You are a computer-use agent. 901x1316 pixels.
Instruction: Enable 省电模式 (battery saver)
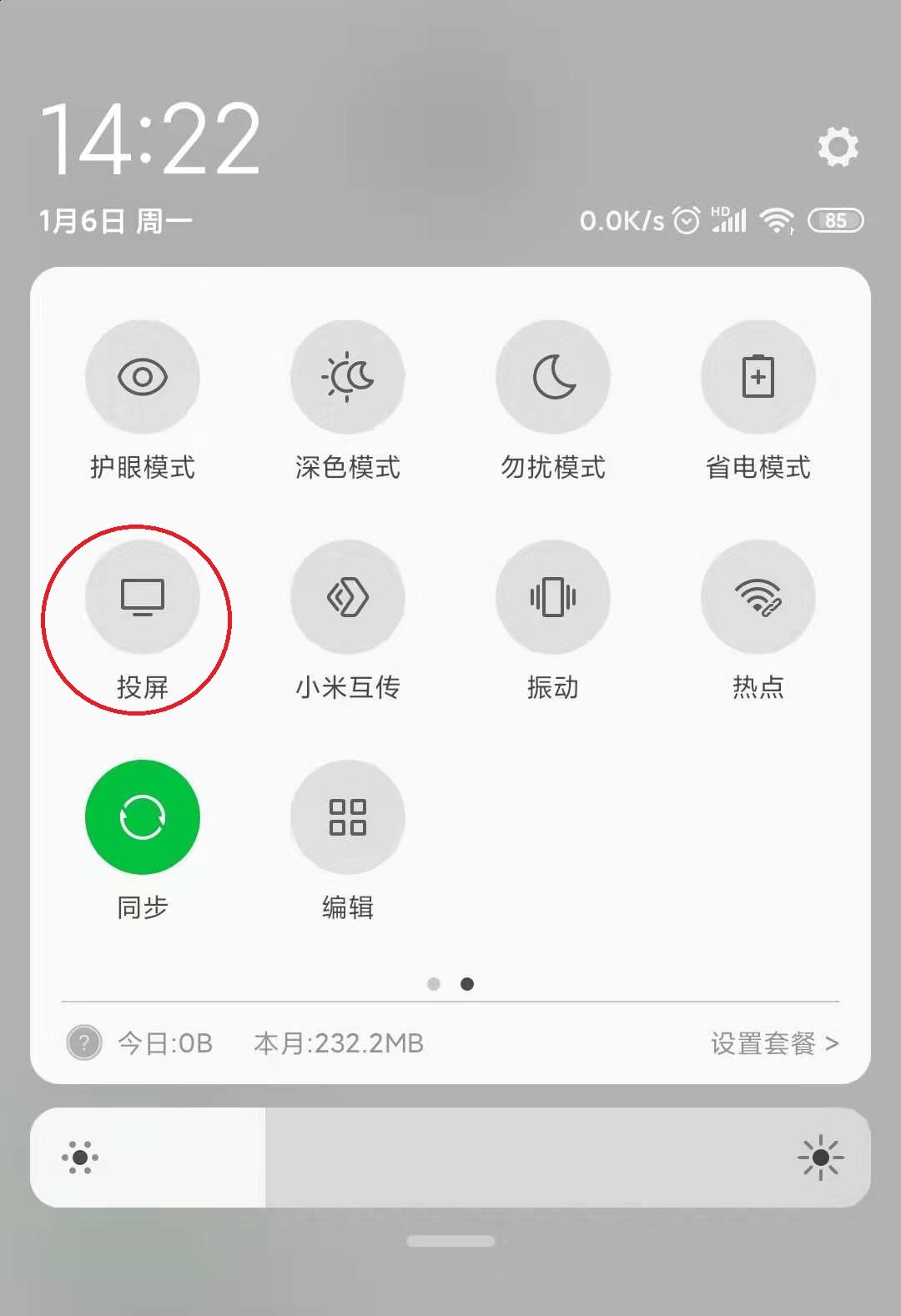(x=758, y=378)
